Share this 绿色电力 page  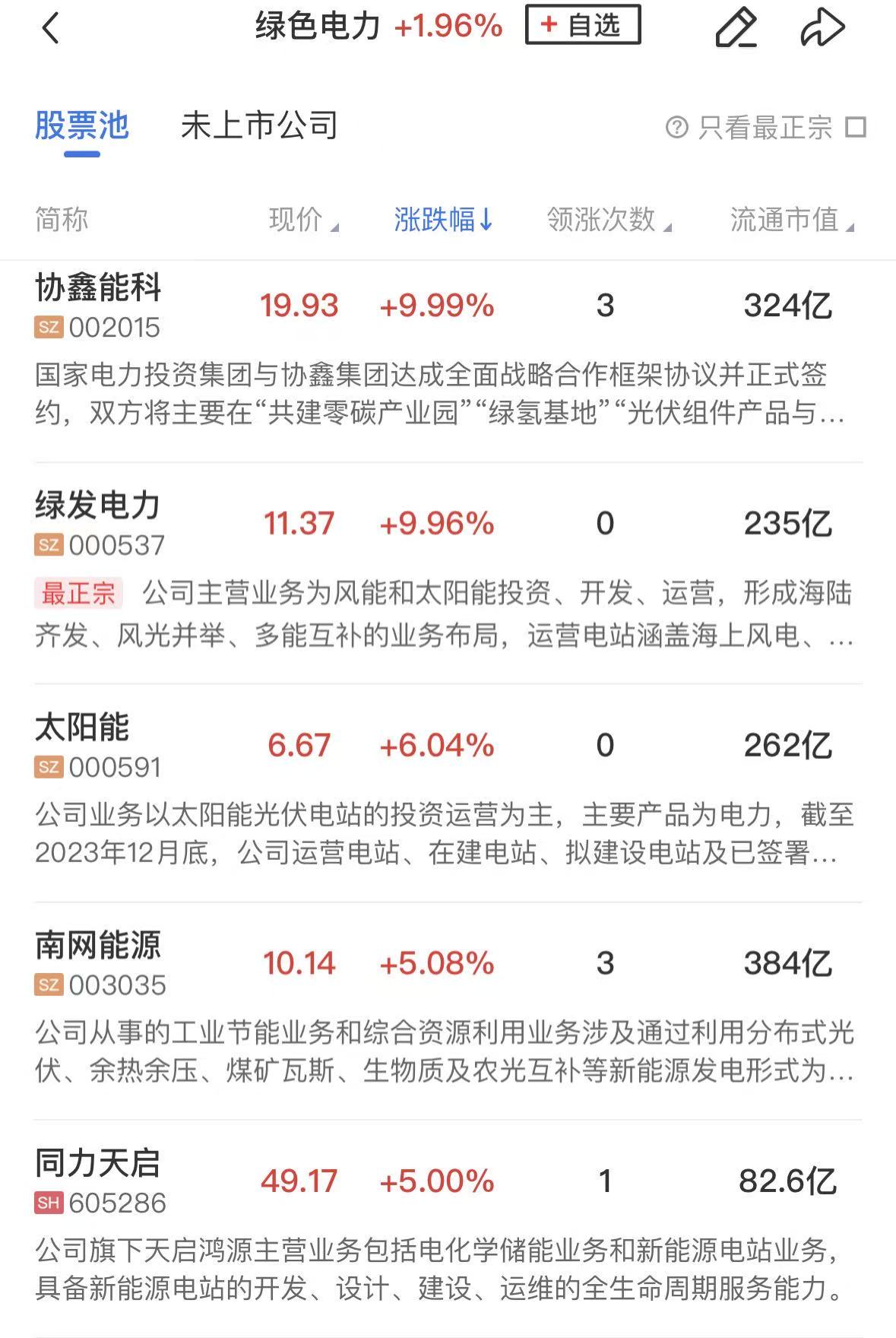[x=822, y=29]
